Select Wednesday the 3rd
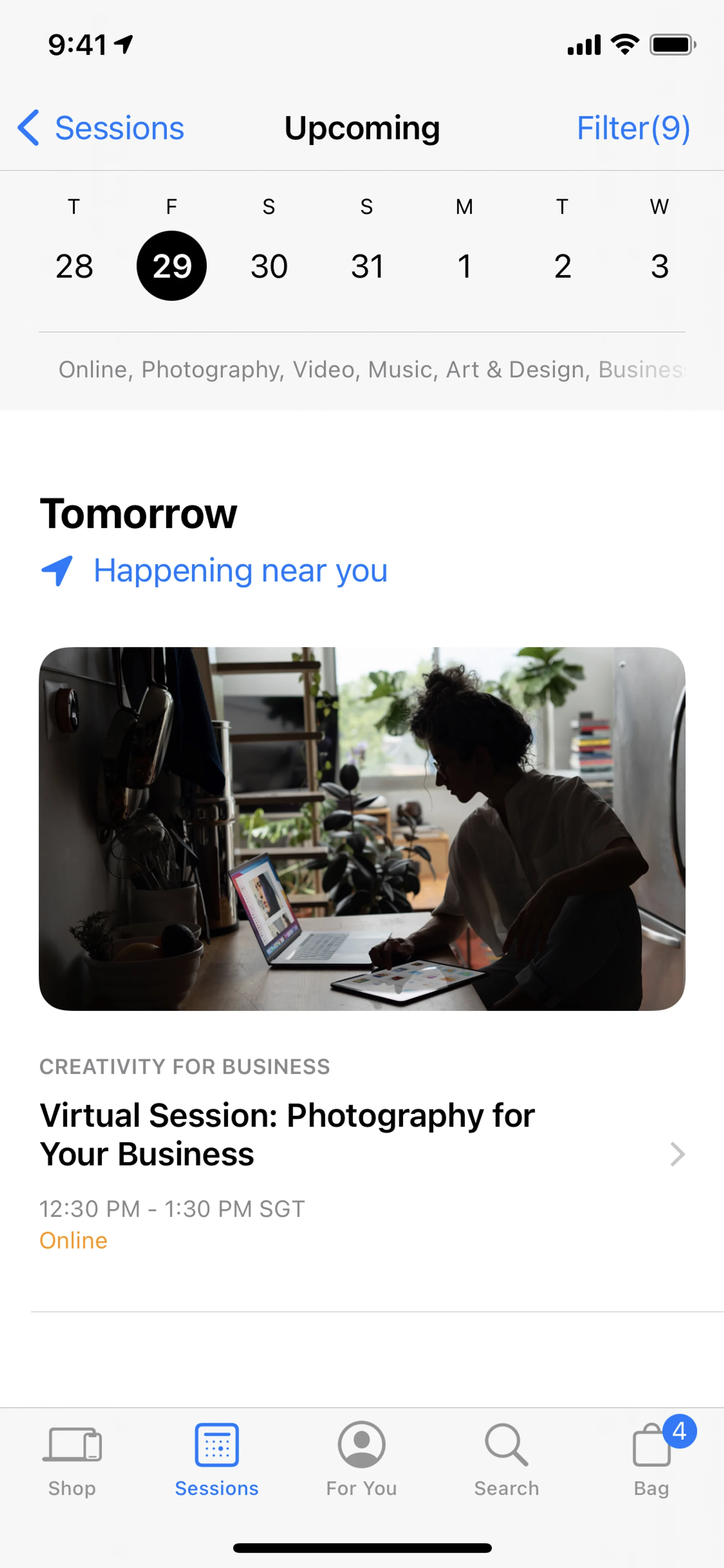Image resolution: width=724 pixels, height=1568 pixels. (660, 266)
